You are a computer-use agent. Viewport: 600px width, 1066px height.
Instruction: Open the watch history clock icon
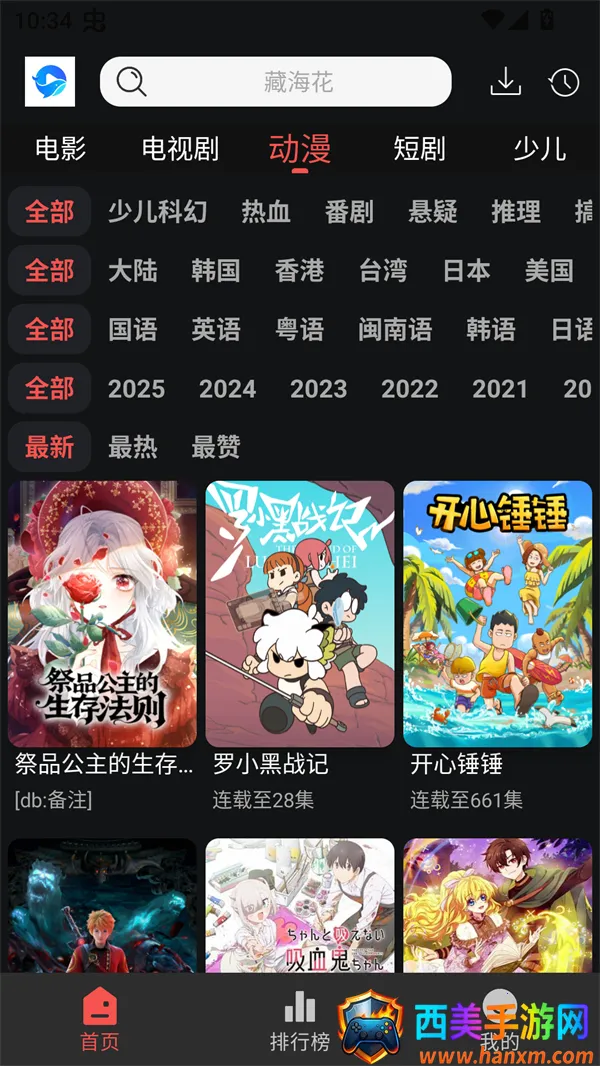click(564, 82)
